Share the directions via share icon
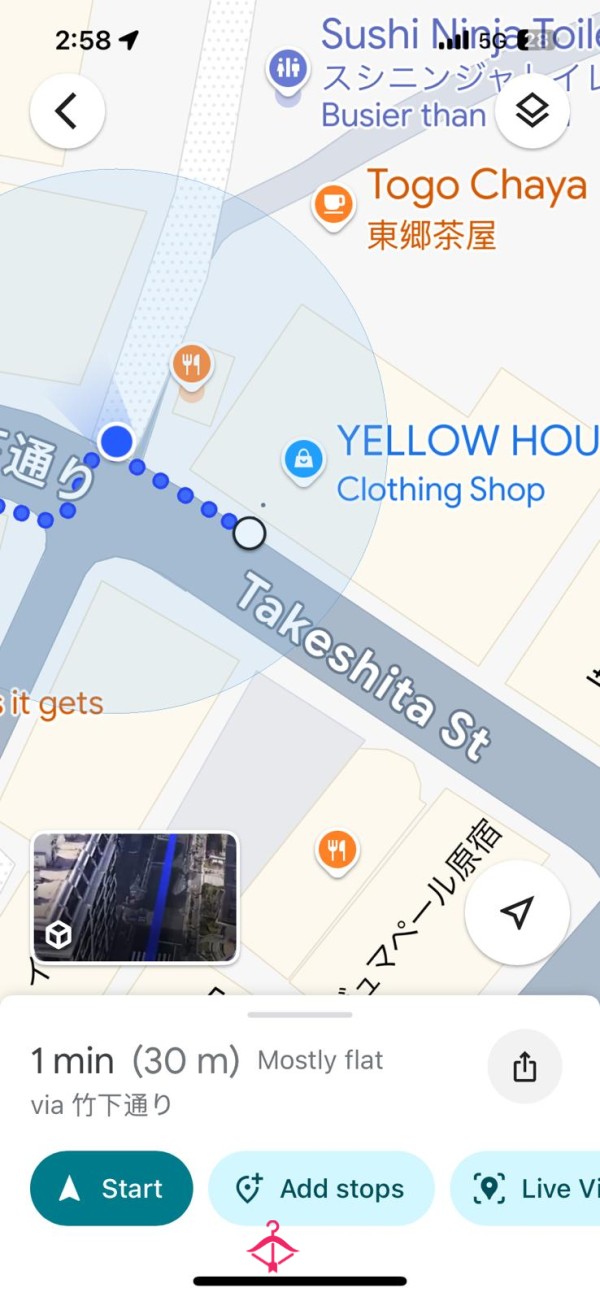This screenshot has height=1301, width=600. tap(525, 1067)
